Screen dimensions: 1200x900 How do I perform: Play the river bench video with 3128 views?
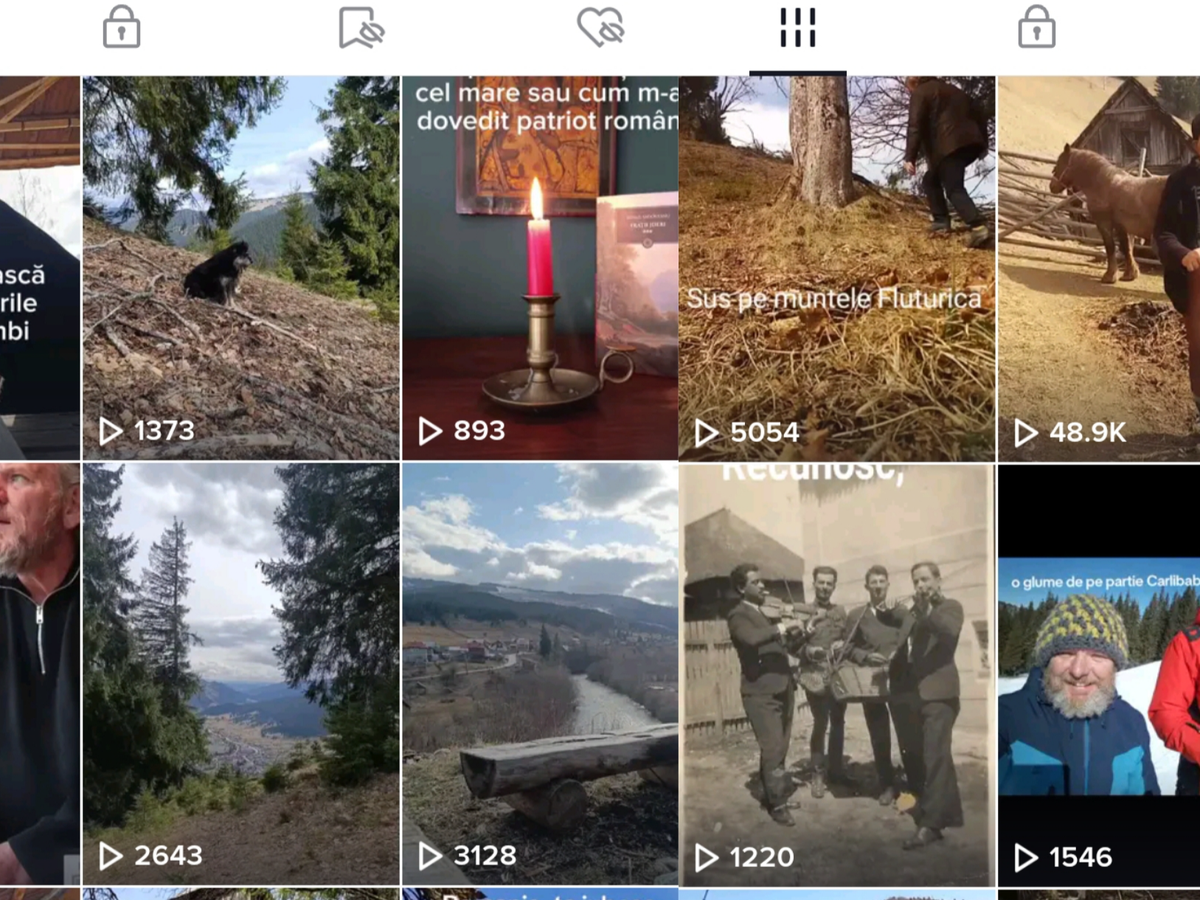tap(540, 674)
